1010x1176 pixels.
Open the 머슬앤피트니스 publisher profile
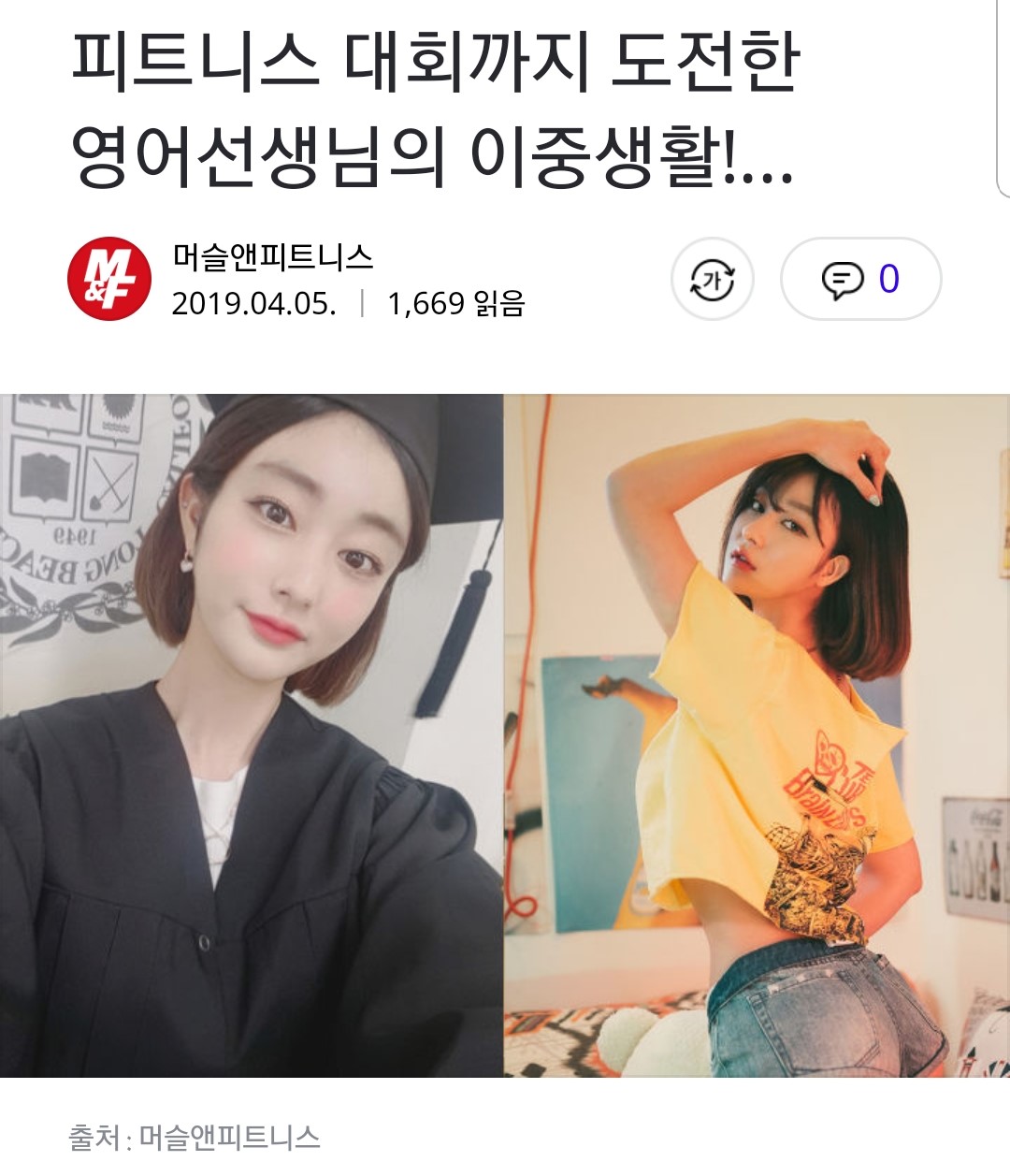272,256
